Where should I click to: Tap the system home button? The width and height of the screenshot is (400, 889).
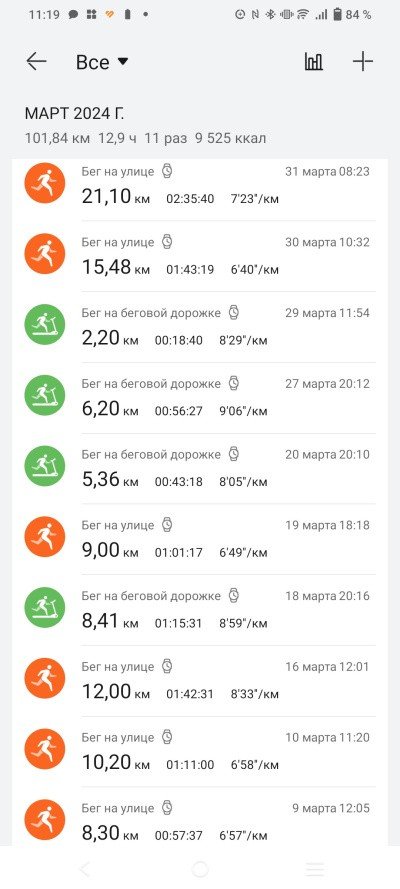click(x=200, y=869)
